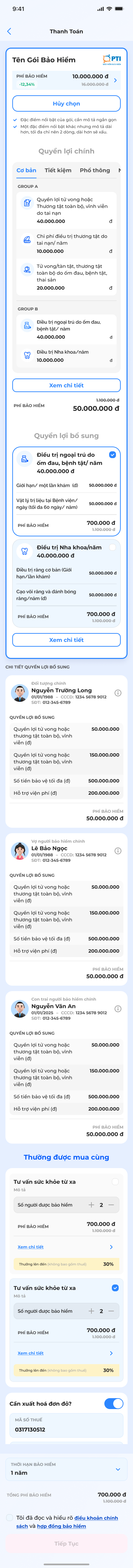This screenshot has height=1568, width=133.
Task: Open the hợp đồng bảo hiểm link
Action: [62, 1526]
